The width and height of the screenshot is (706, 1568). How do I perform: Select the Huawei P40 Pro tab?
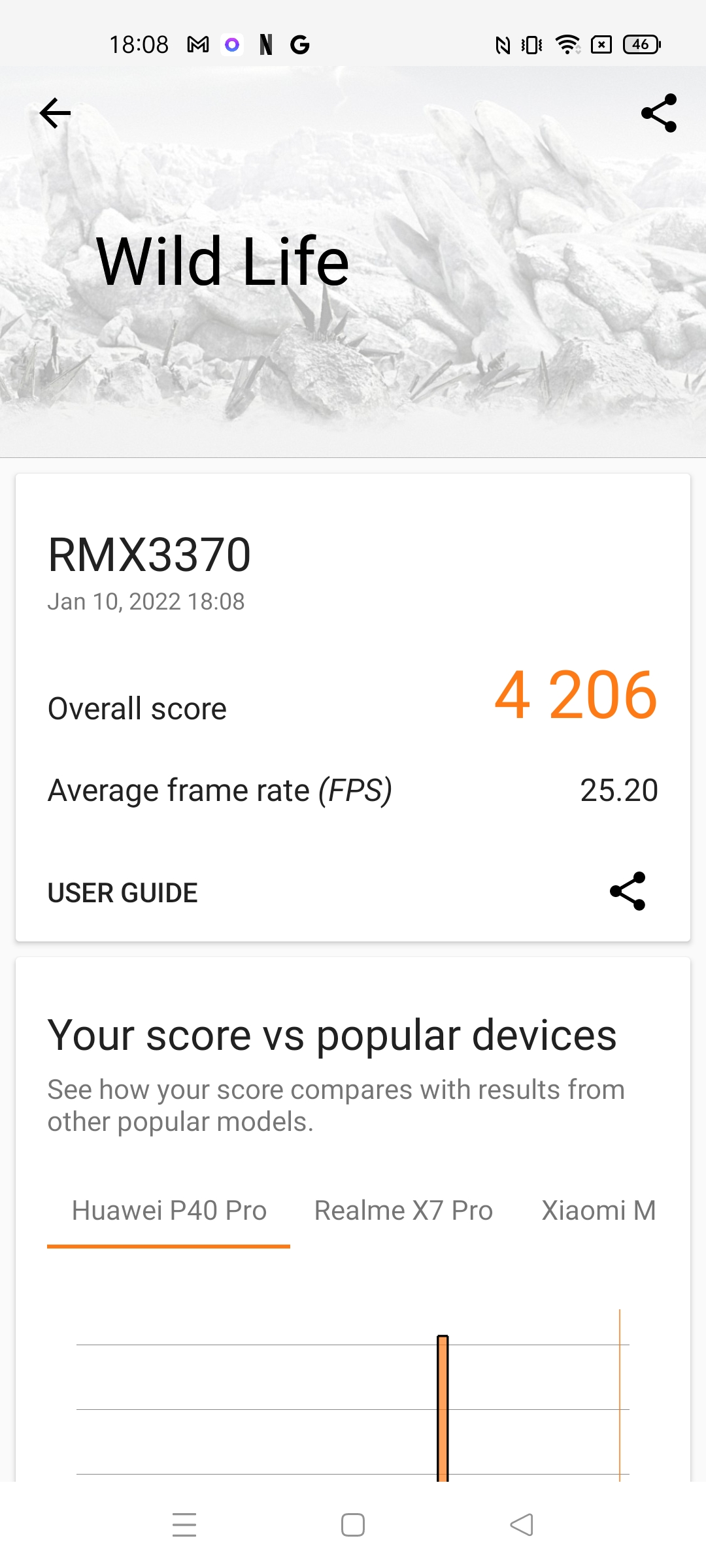[x=169, y=1211]
